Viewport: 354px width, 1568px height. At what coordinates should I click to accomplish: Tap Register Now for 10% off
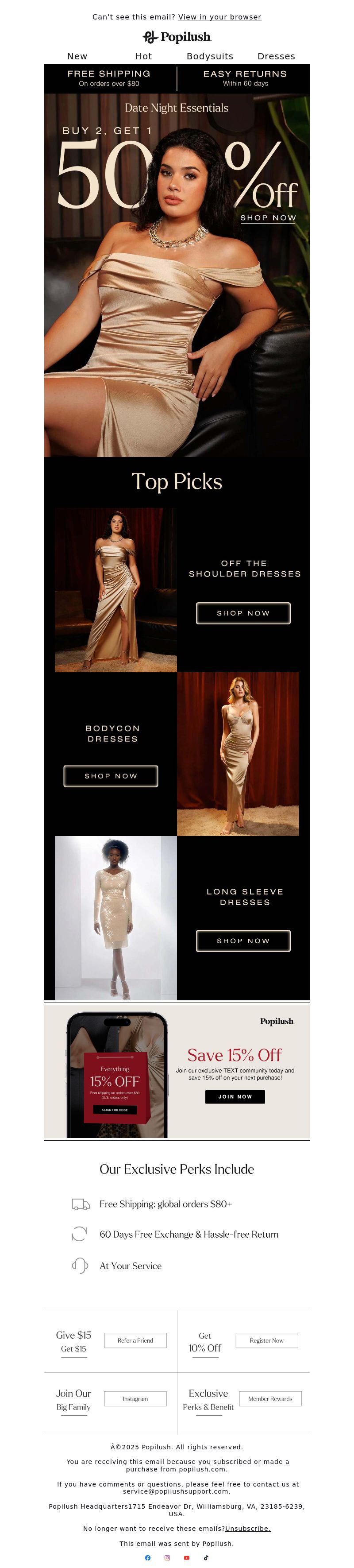(266, 1340)
